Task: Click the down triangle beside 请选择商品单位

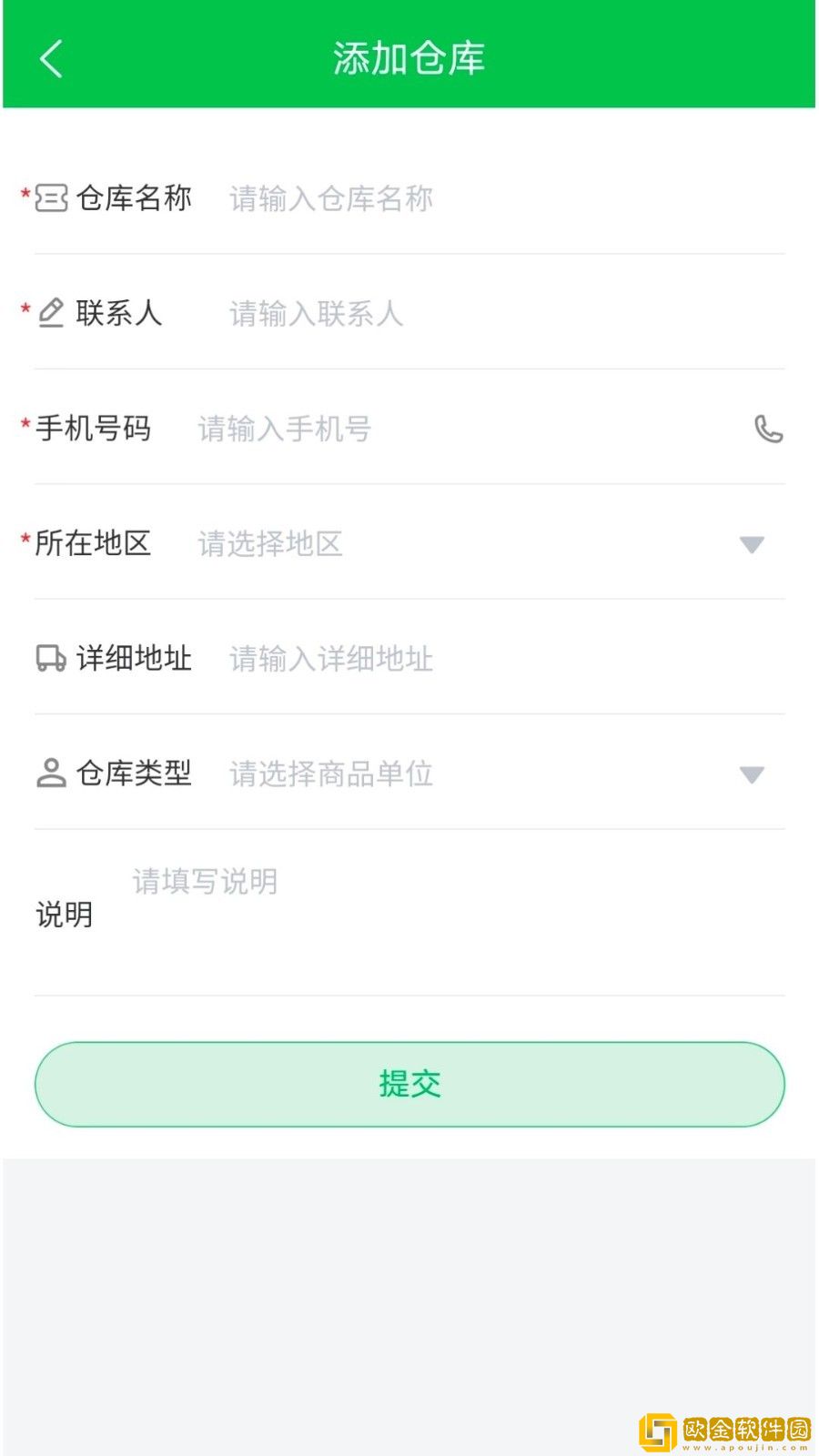Action: point(752,774)
